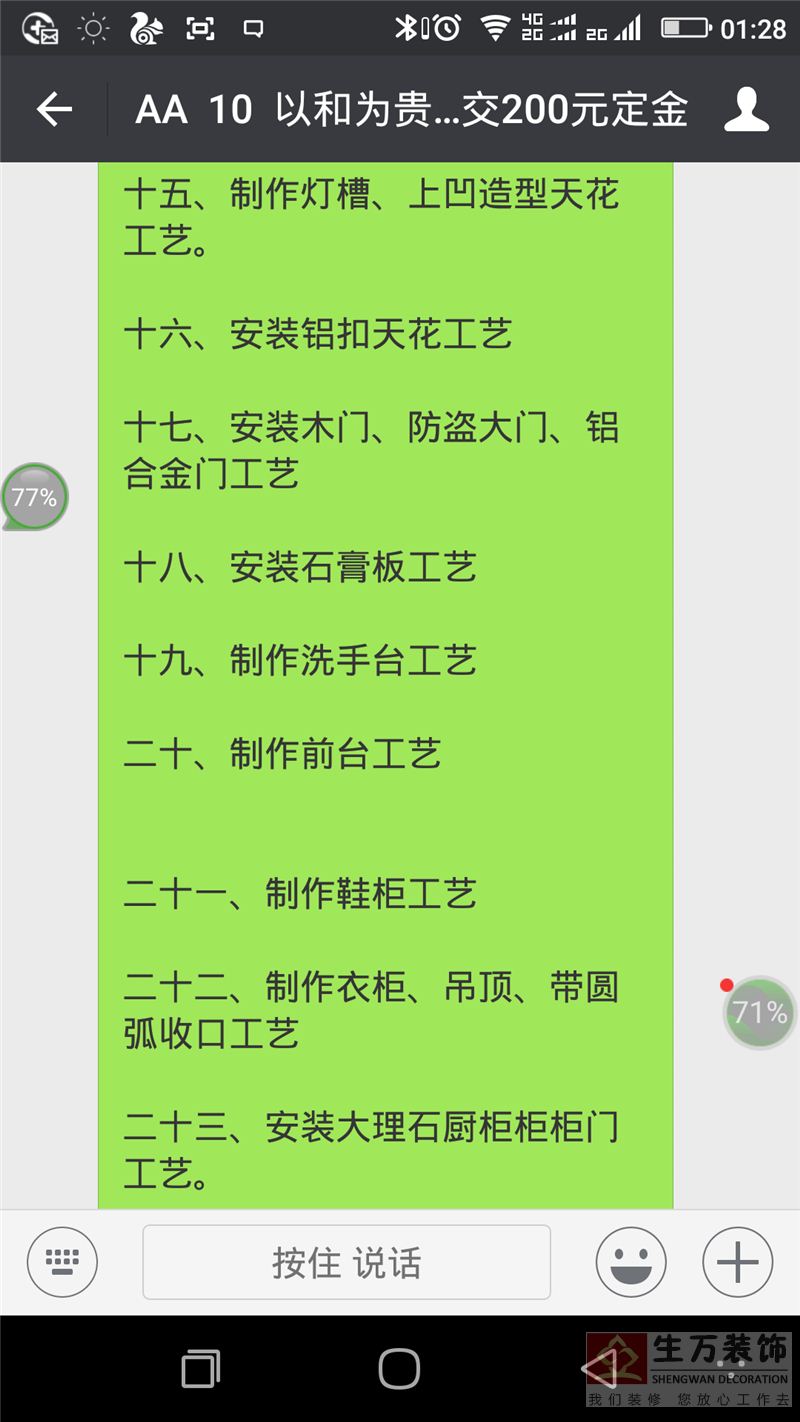Open the plus attachments menu

[x=738, y=1262]
